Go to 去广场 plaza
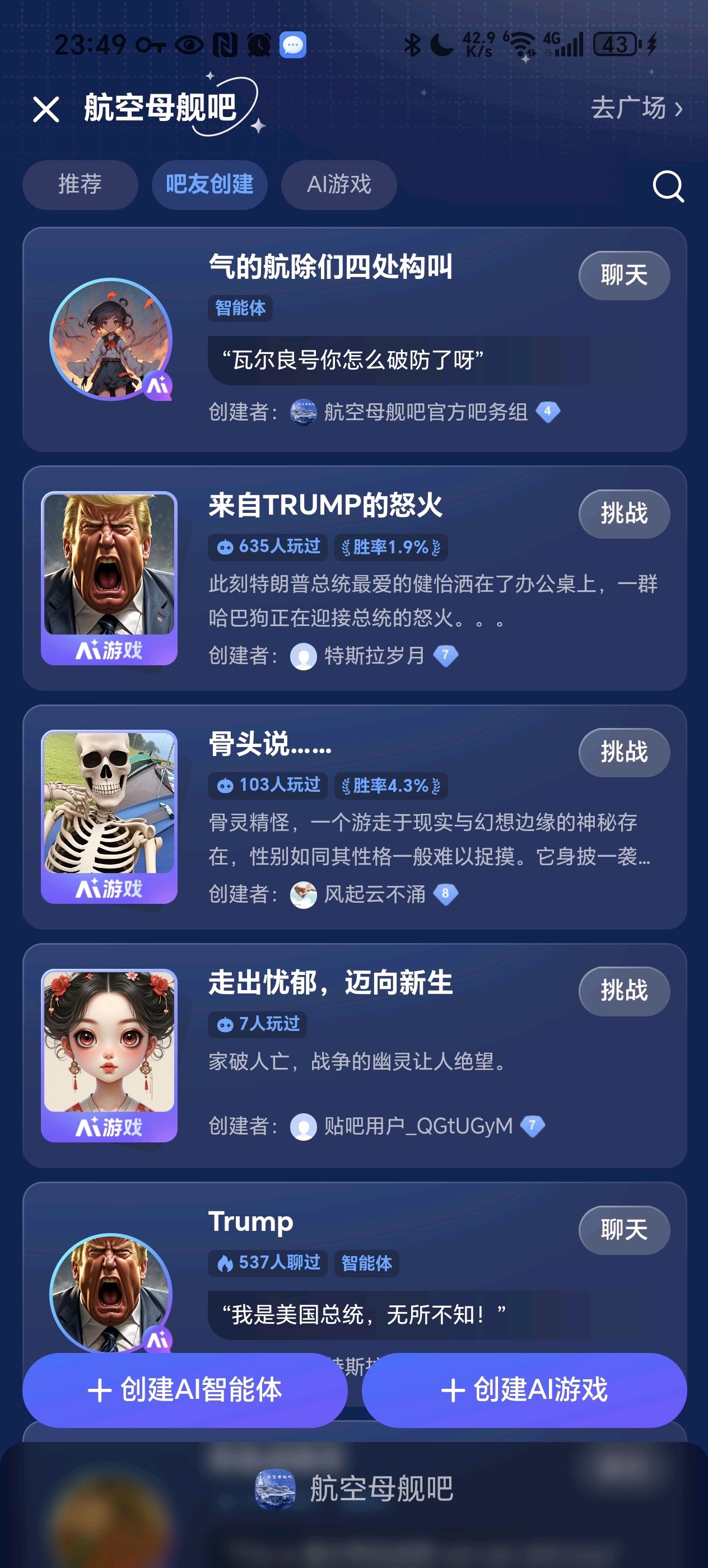The image size is (708, 1568). (x=636, y=108)
